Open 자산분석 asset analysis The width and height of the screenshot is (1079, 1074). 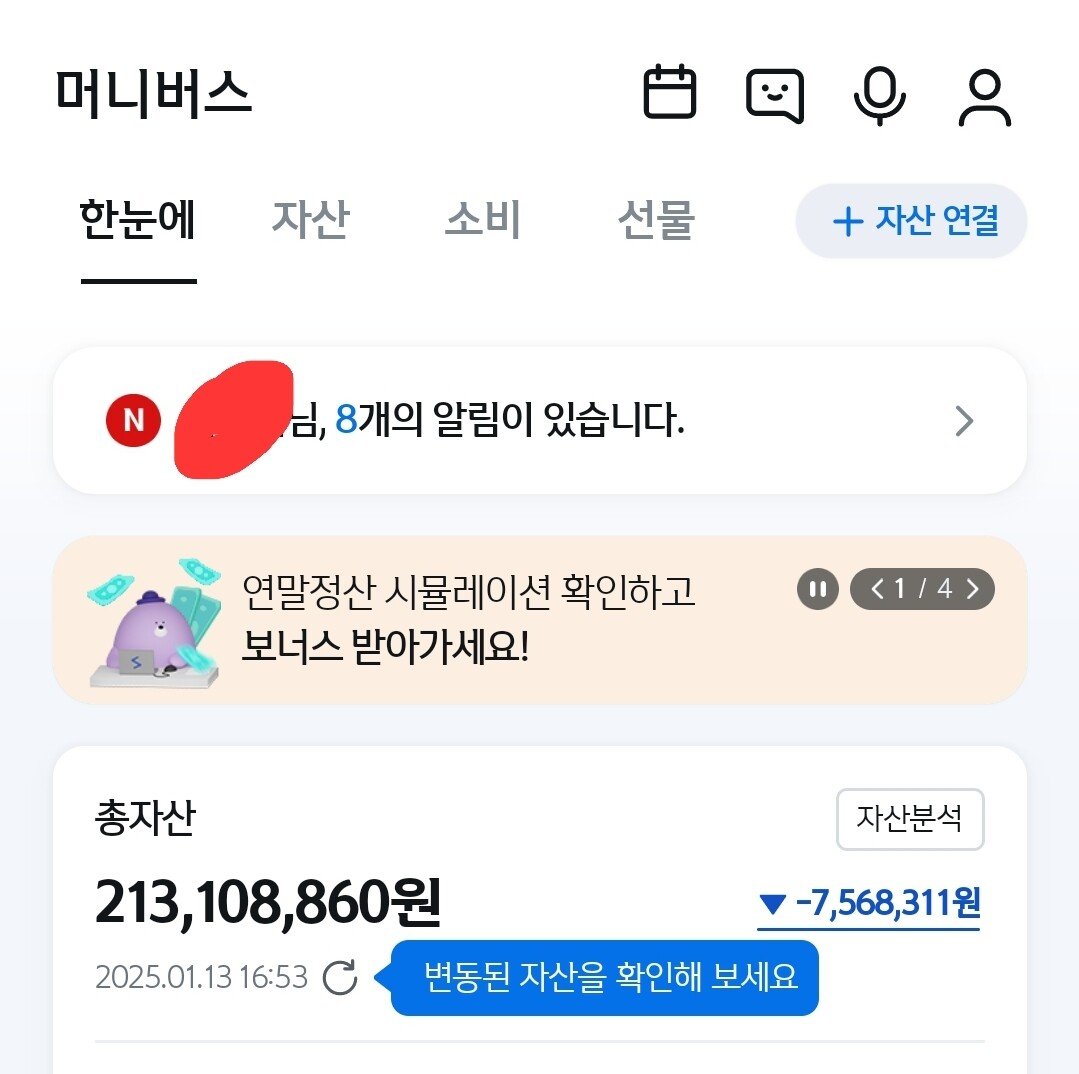pos(909,819)
